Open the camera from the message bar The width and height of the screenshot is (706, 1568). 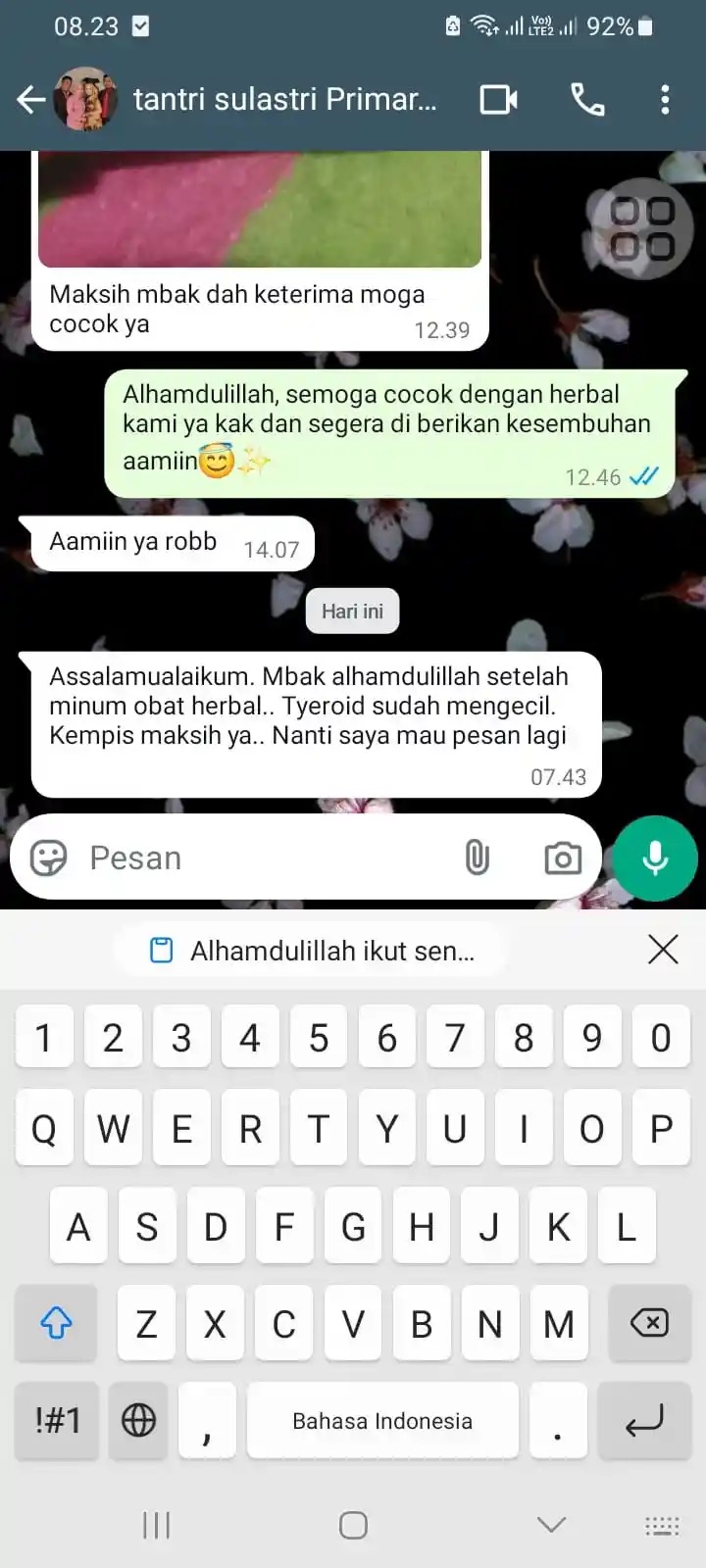562,858
